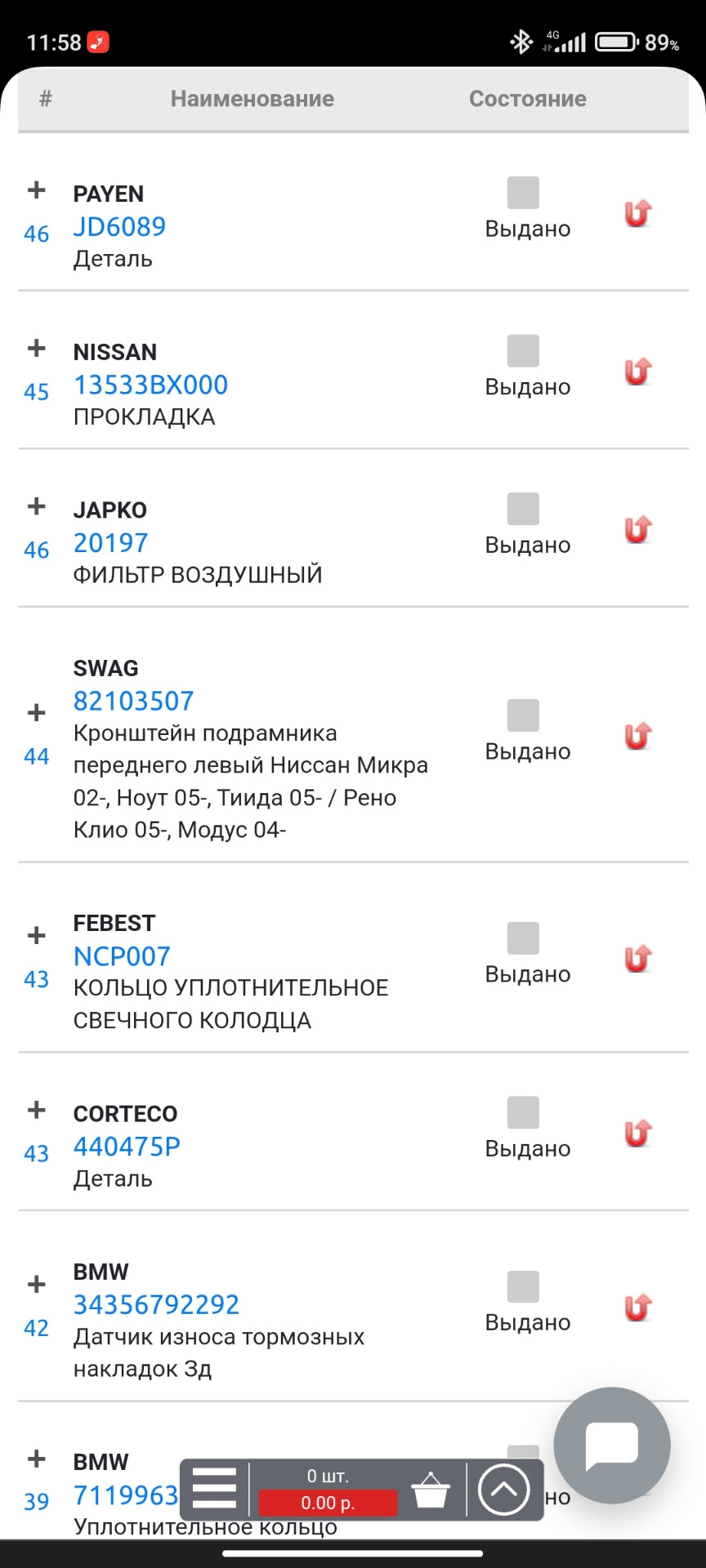The width and height of the screenshot is (706, 1568).
Task: Tick the checkbox for JAPKO 20197
Action: coord(523,509)
